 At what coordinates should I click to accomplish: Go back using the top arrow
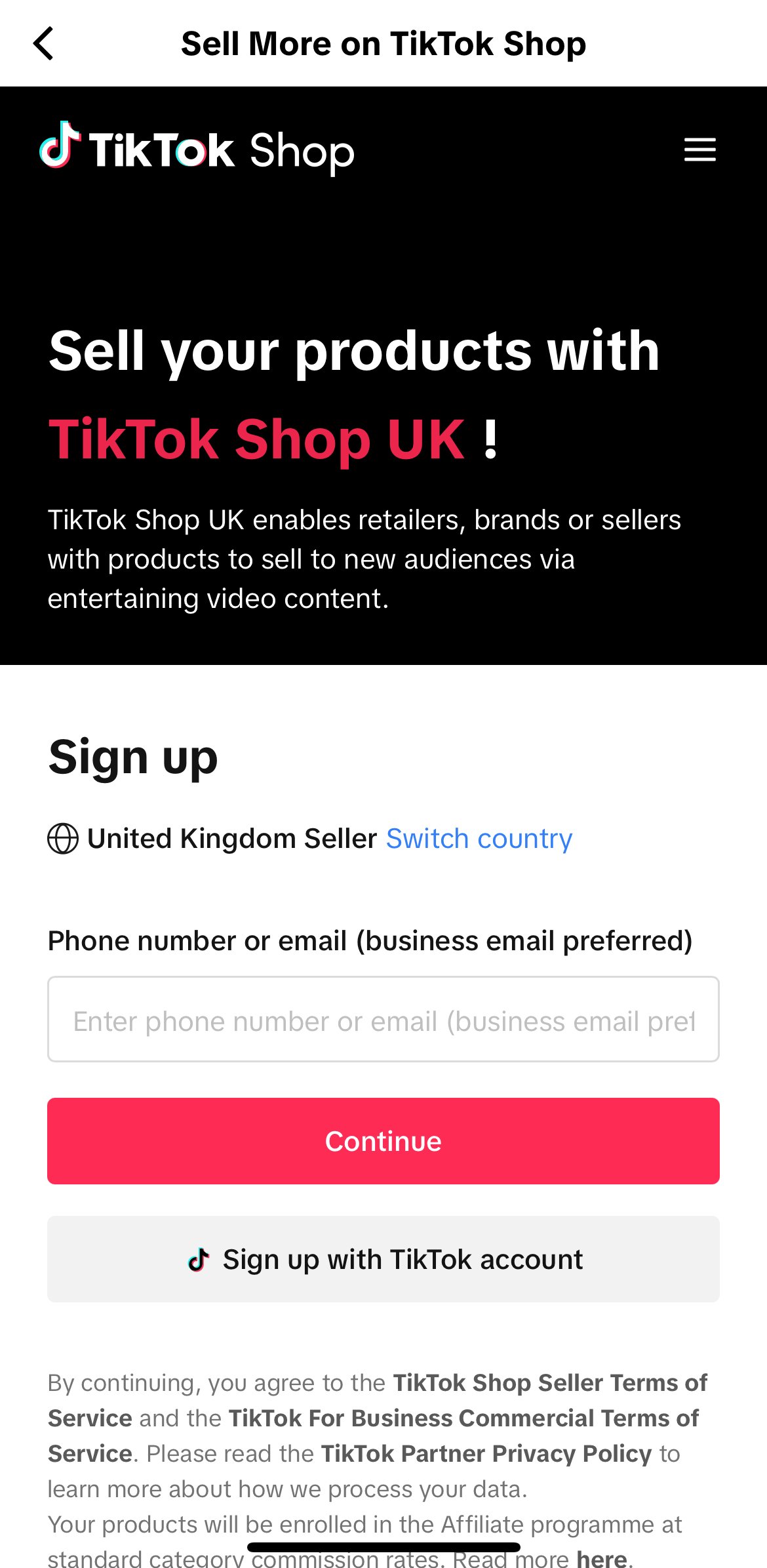click(x=43, y=44)
